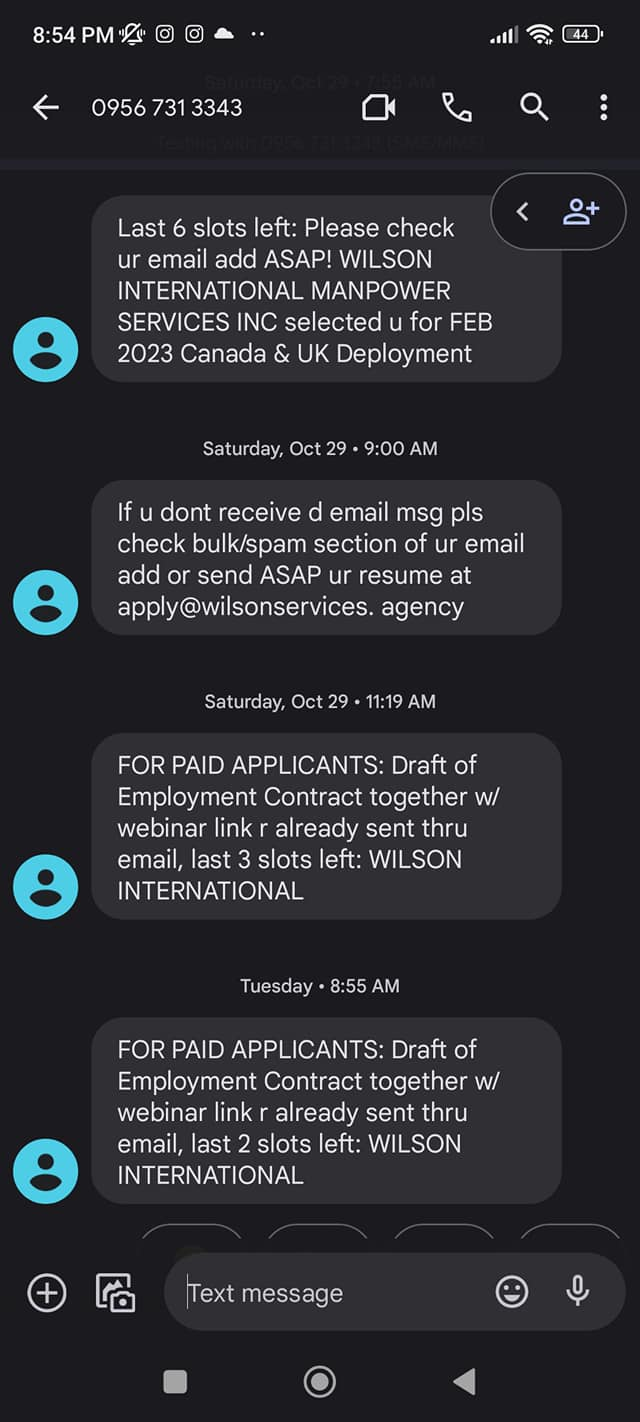Open the plus attachments menu

[x=46, y=1293]
